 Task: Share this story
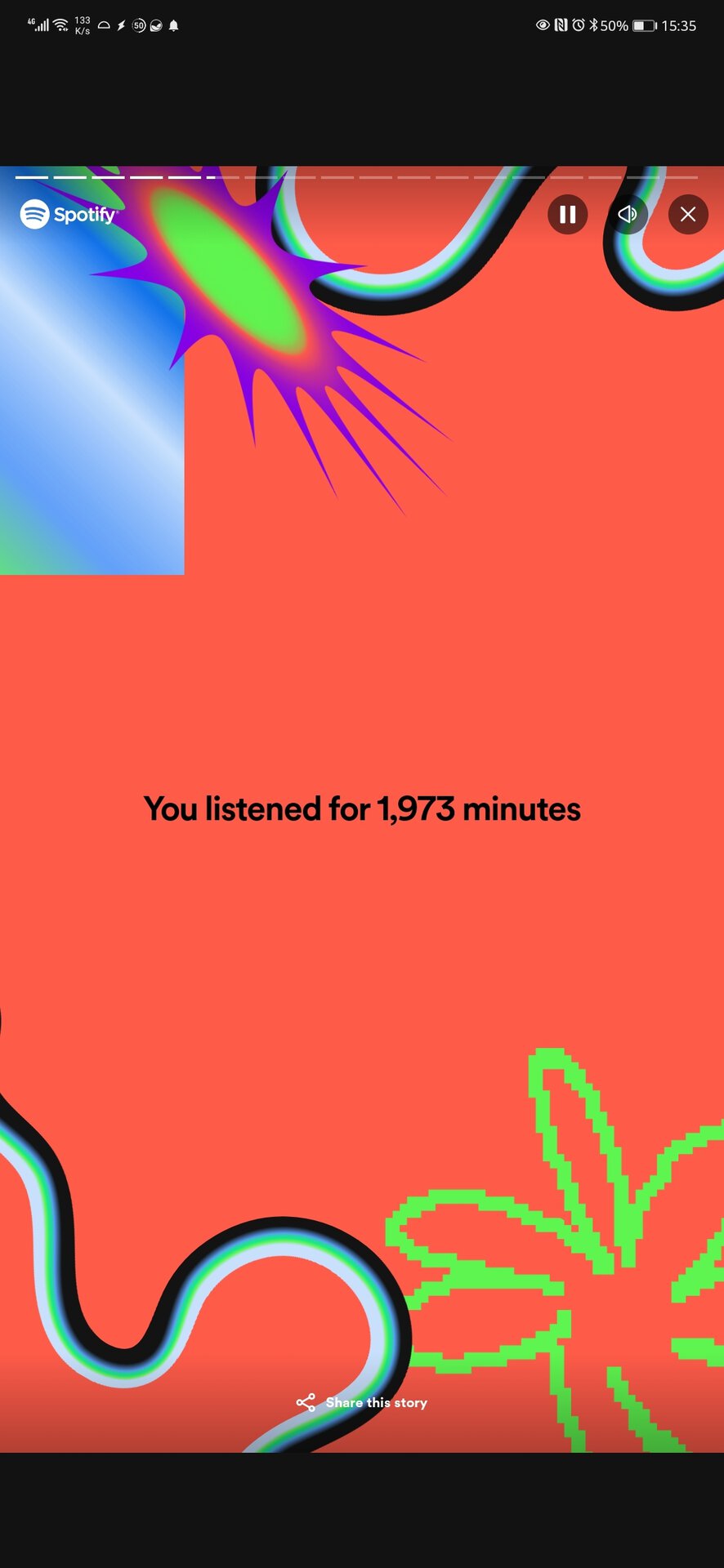pyautogui.click(x=362, y=1402)
